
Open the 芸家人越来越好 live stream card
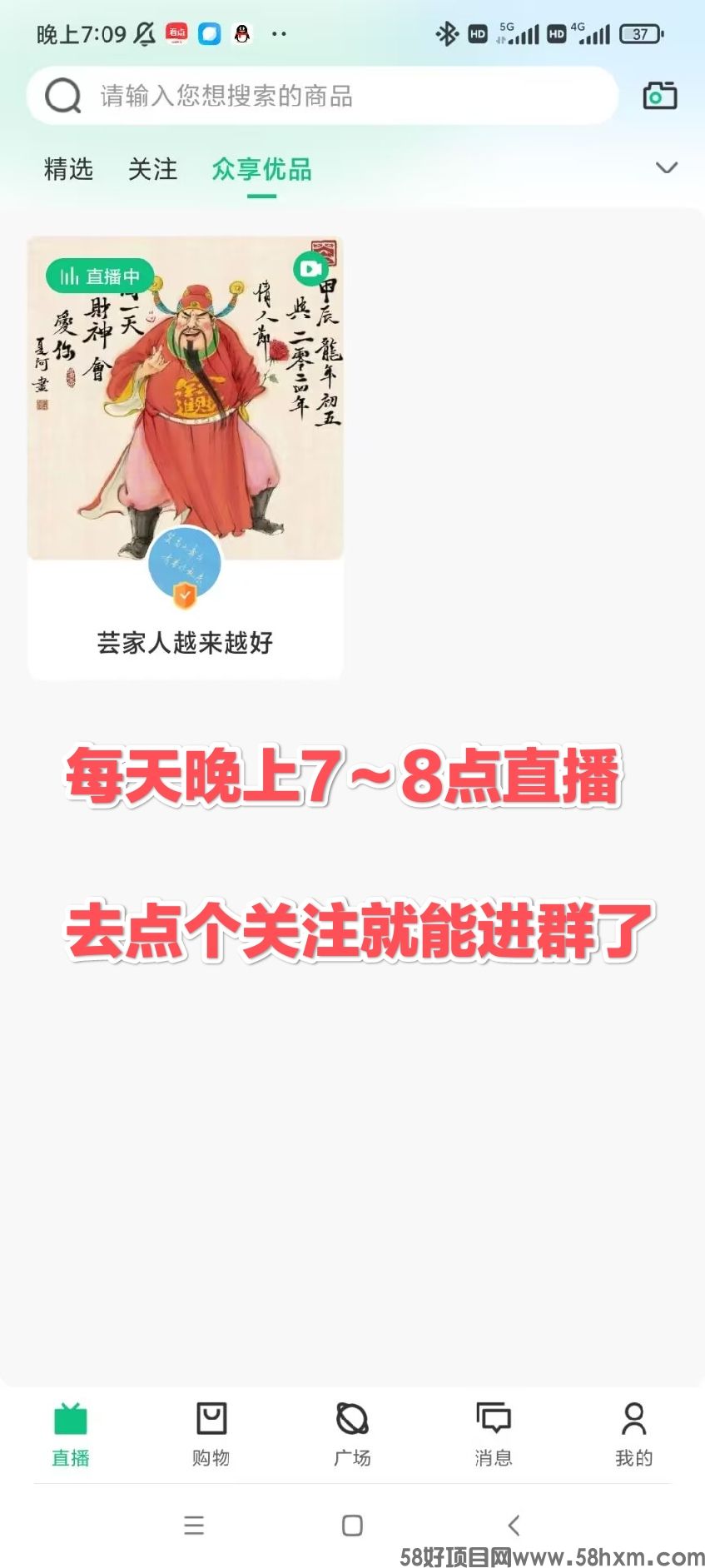tap(186, 456)
